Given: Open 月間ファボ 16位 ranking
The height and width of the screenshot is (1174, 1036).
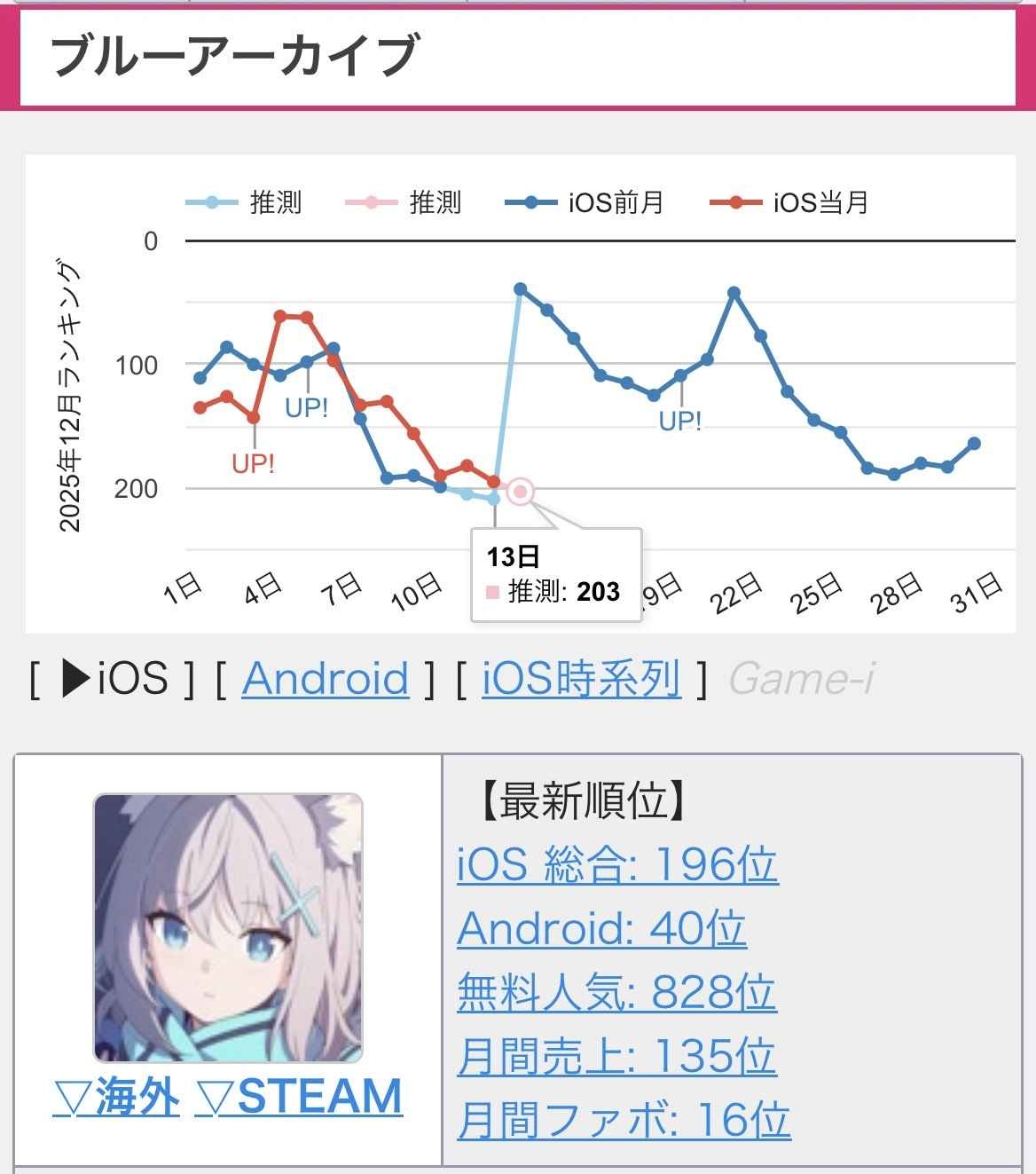Looking at the screenshot, I should [624, 1120].
